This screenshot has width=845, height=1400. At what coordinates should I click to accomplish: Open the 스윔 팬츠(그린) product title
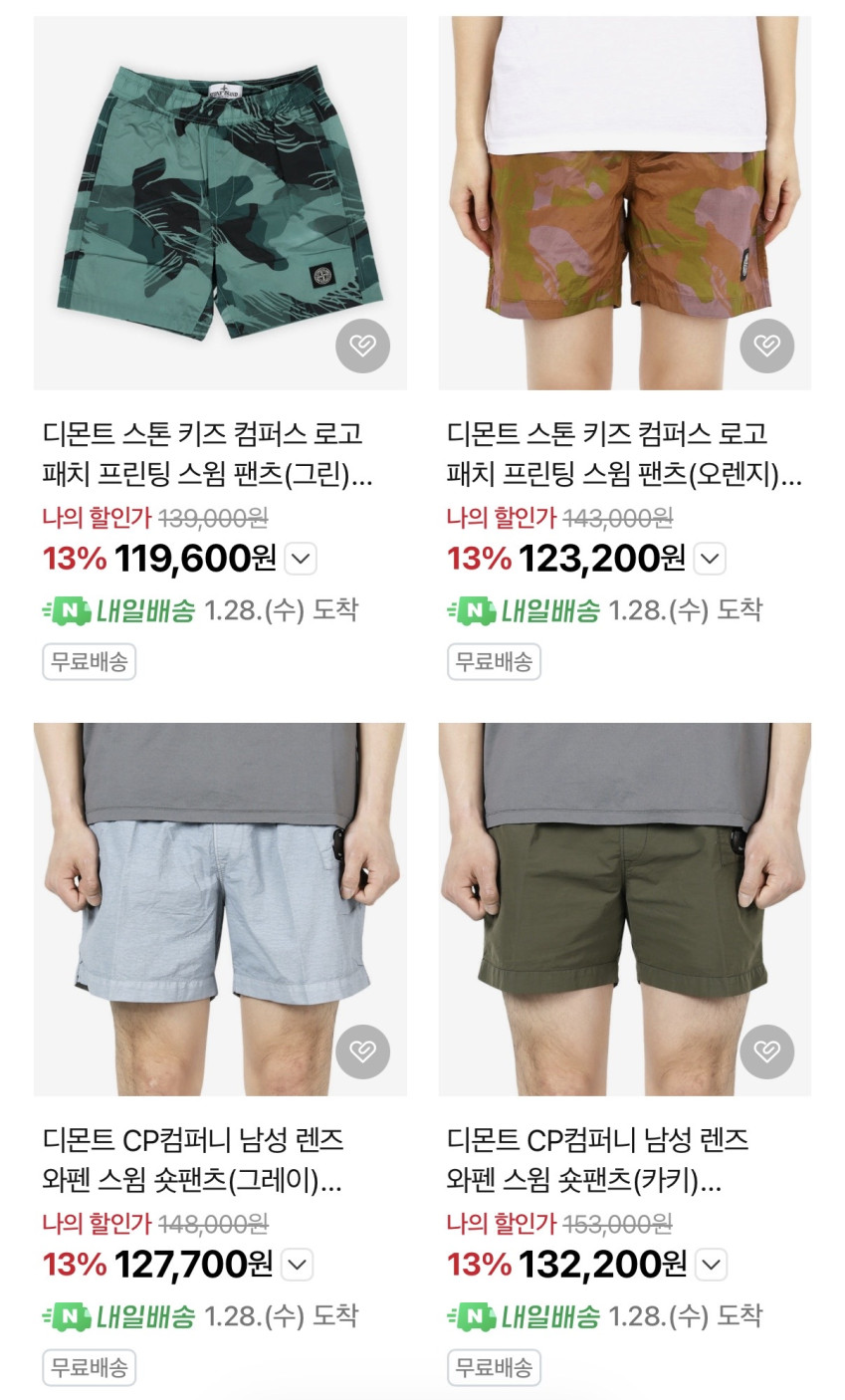pos(204,454)
